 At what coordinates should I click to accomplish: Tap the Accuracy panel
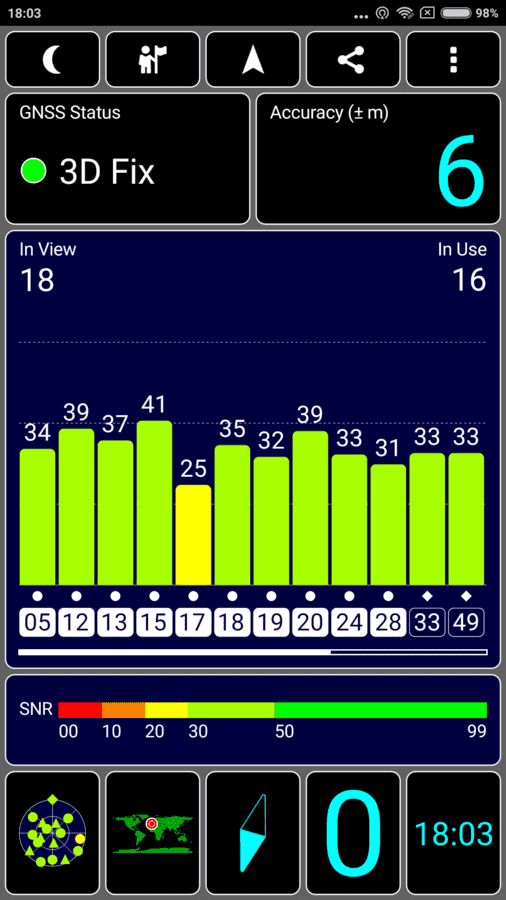click(x=378, y=159)
